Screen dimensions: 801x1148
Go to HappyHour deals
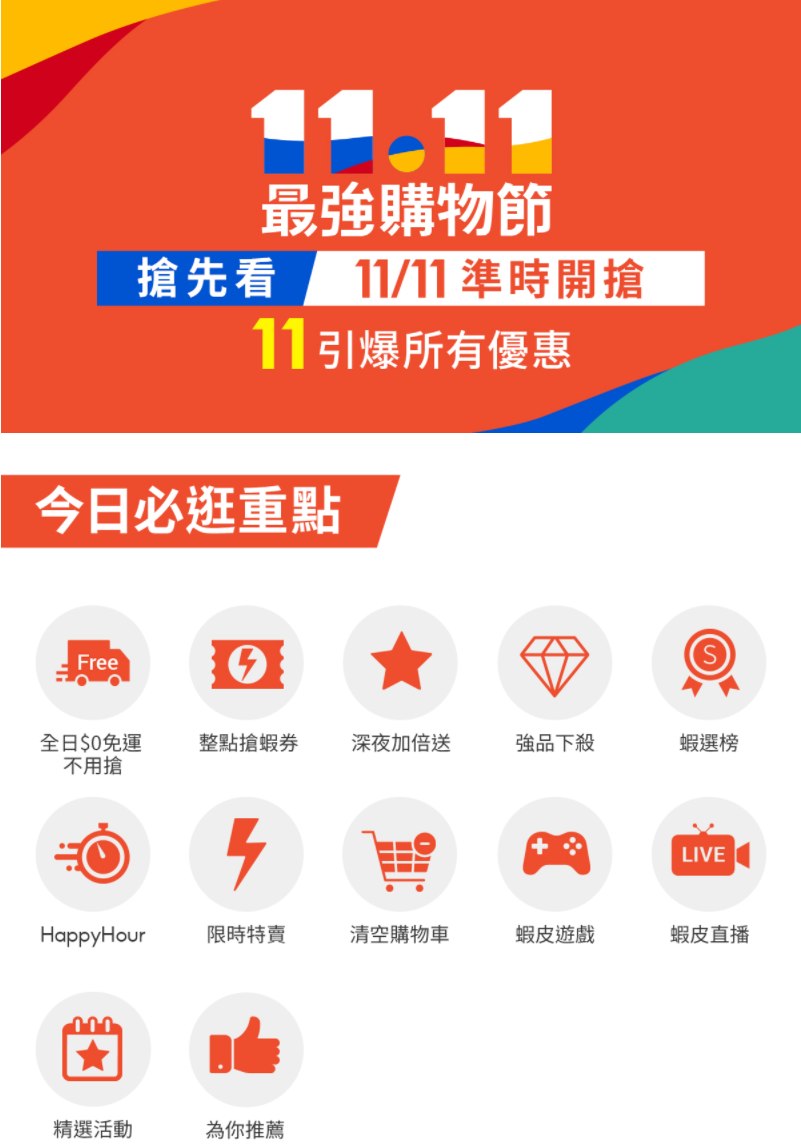click(92, 854)
